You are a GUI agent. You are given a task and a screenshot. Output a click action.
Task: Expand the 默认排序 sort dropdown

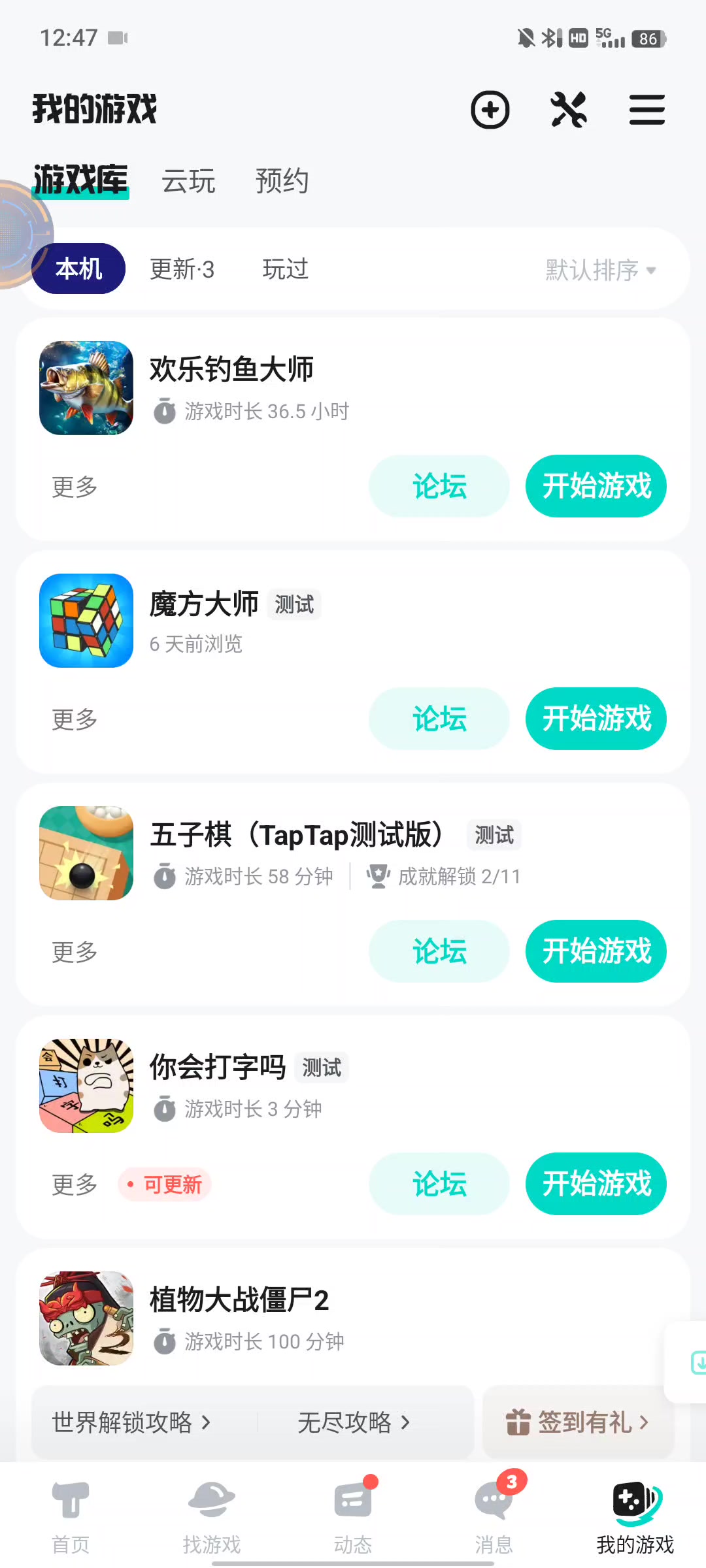(x=600, y=270)
